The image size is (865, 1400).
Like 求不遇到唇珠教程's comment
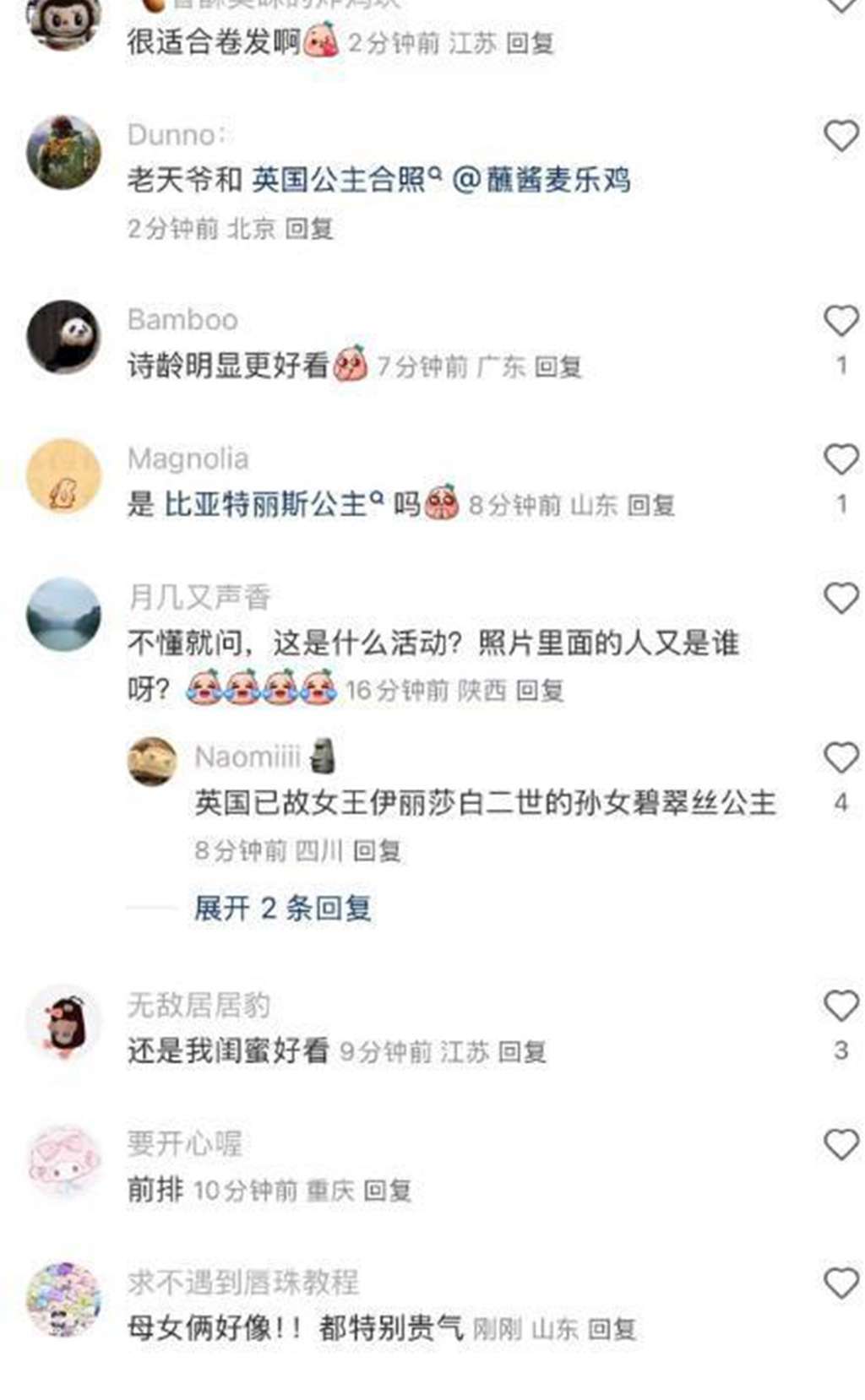click(x=841, y=1283)
